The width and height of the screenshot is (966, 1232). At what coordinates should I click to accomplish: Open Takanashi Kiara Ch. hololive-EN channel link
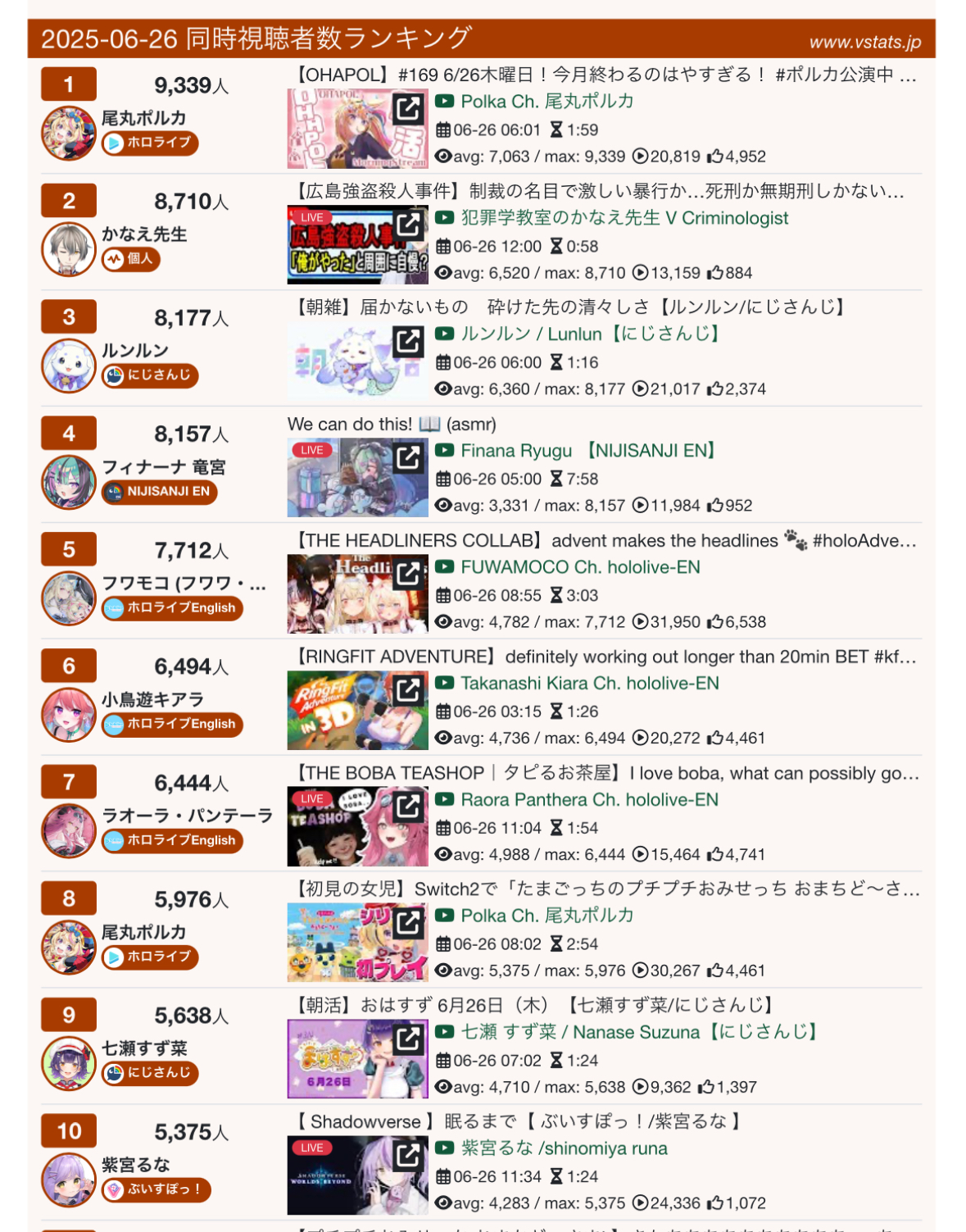click(589, 684)
